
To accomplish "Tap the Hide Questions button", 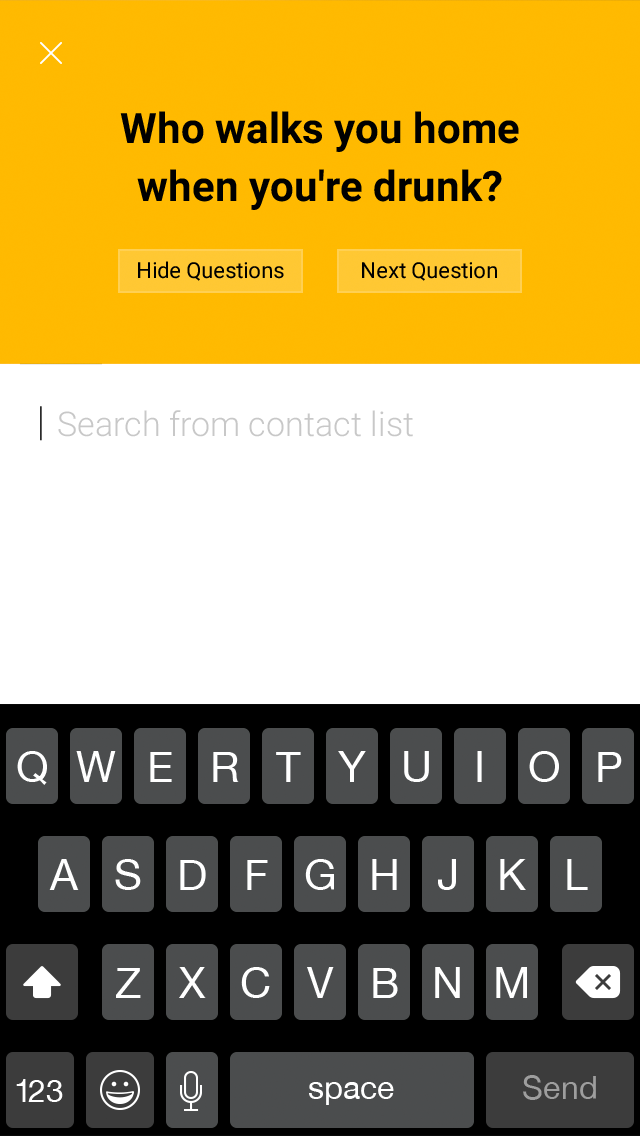I will (210, 271).
